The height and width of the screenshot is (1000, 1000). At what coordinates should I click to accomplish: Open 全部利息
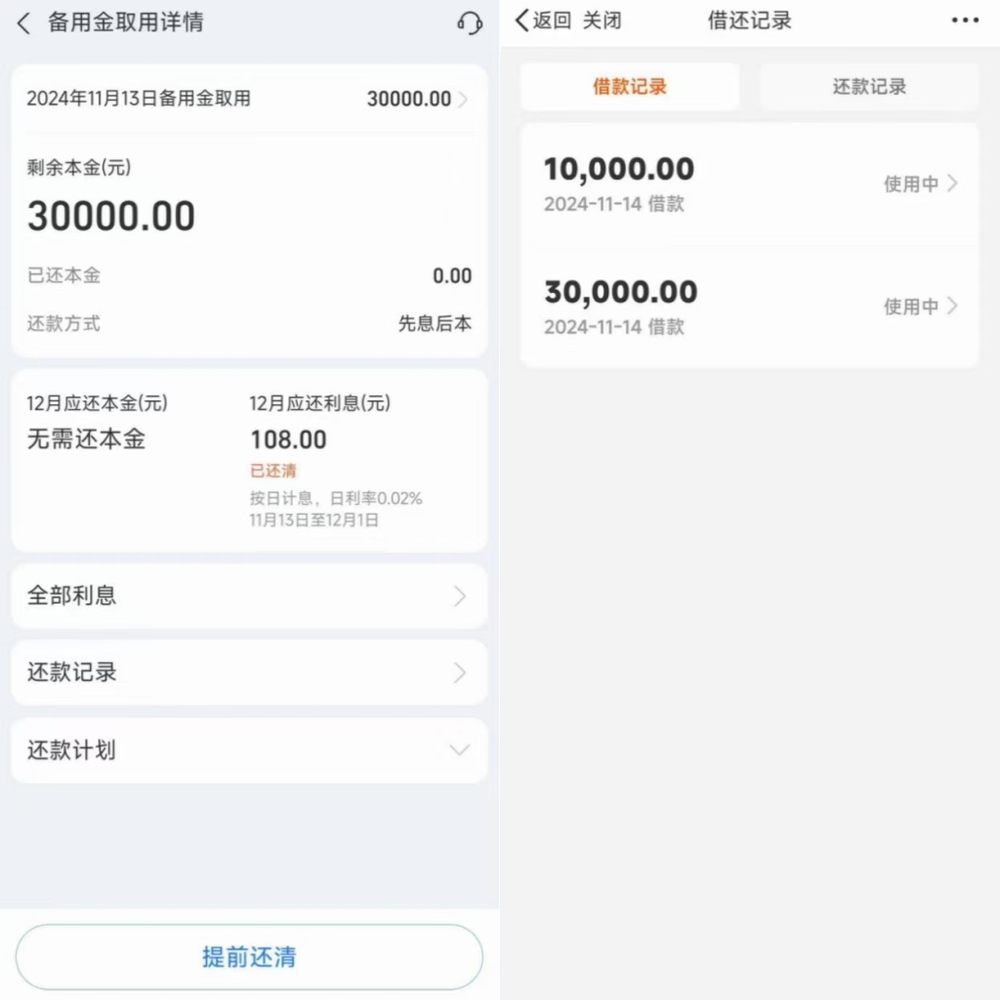pyautogui.click(x=248, y=596)
